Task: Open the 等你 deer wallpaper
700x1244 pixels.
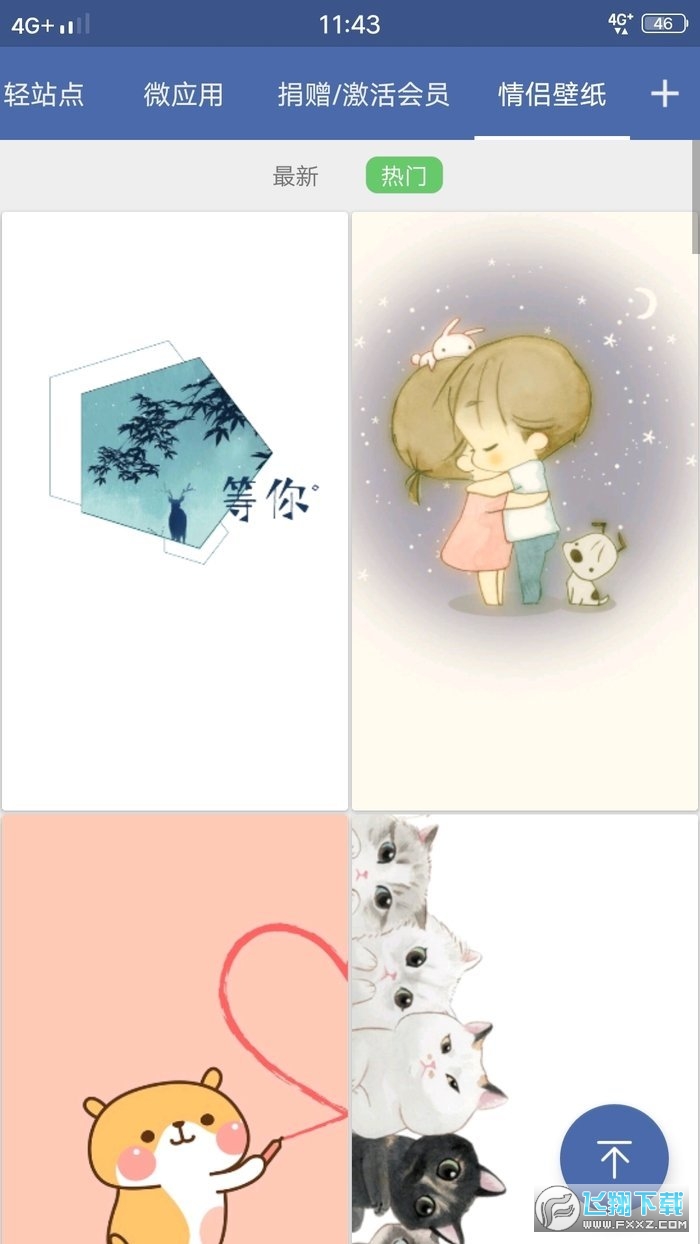Action: click(175, 510)
